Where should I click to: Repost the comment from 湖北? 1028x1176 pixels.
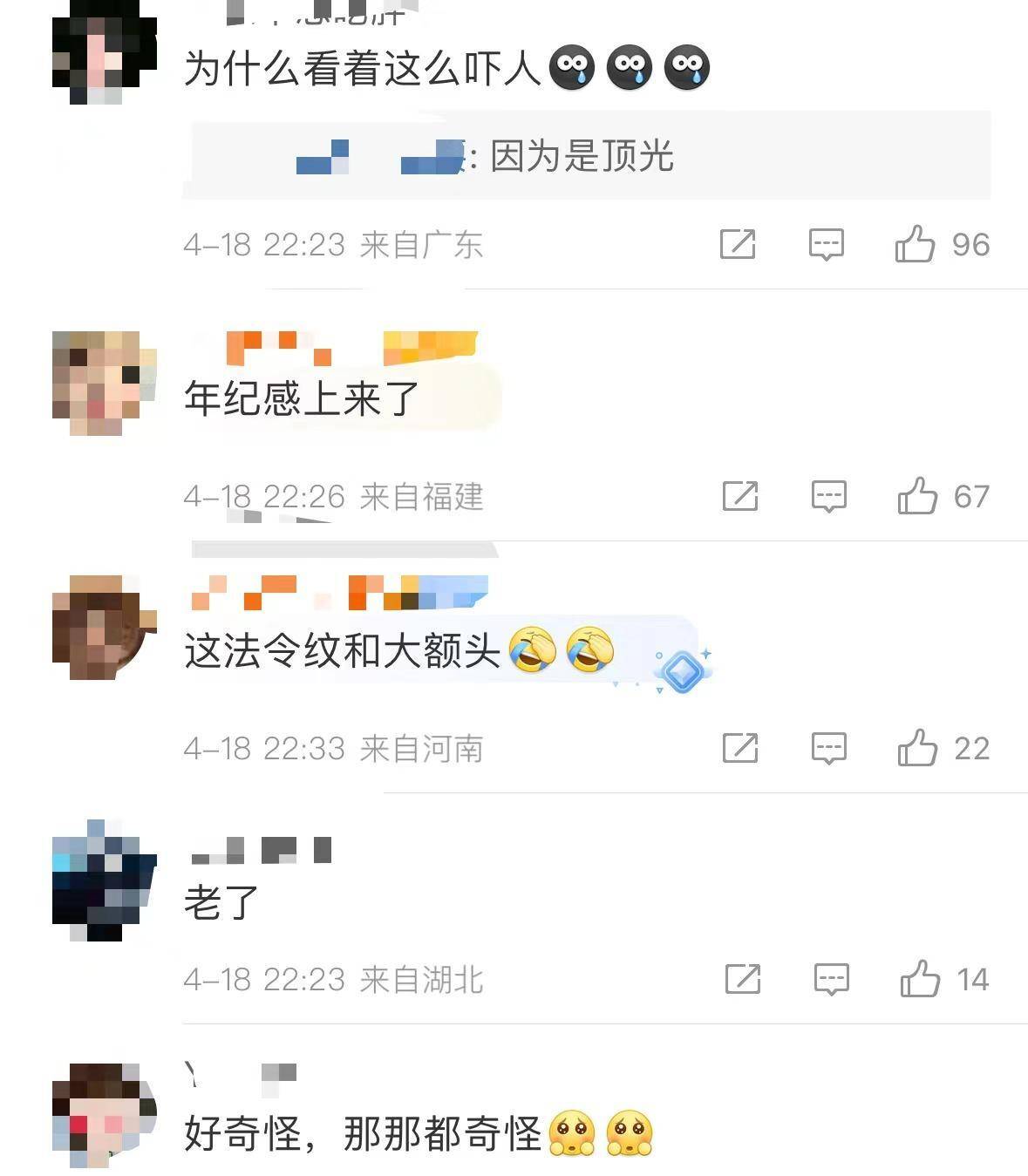click(x=743, y=979)
